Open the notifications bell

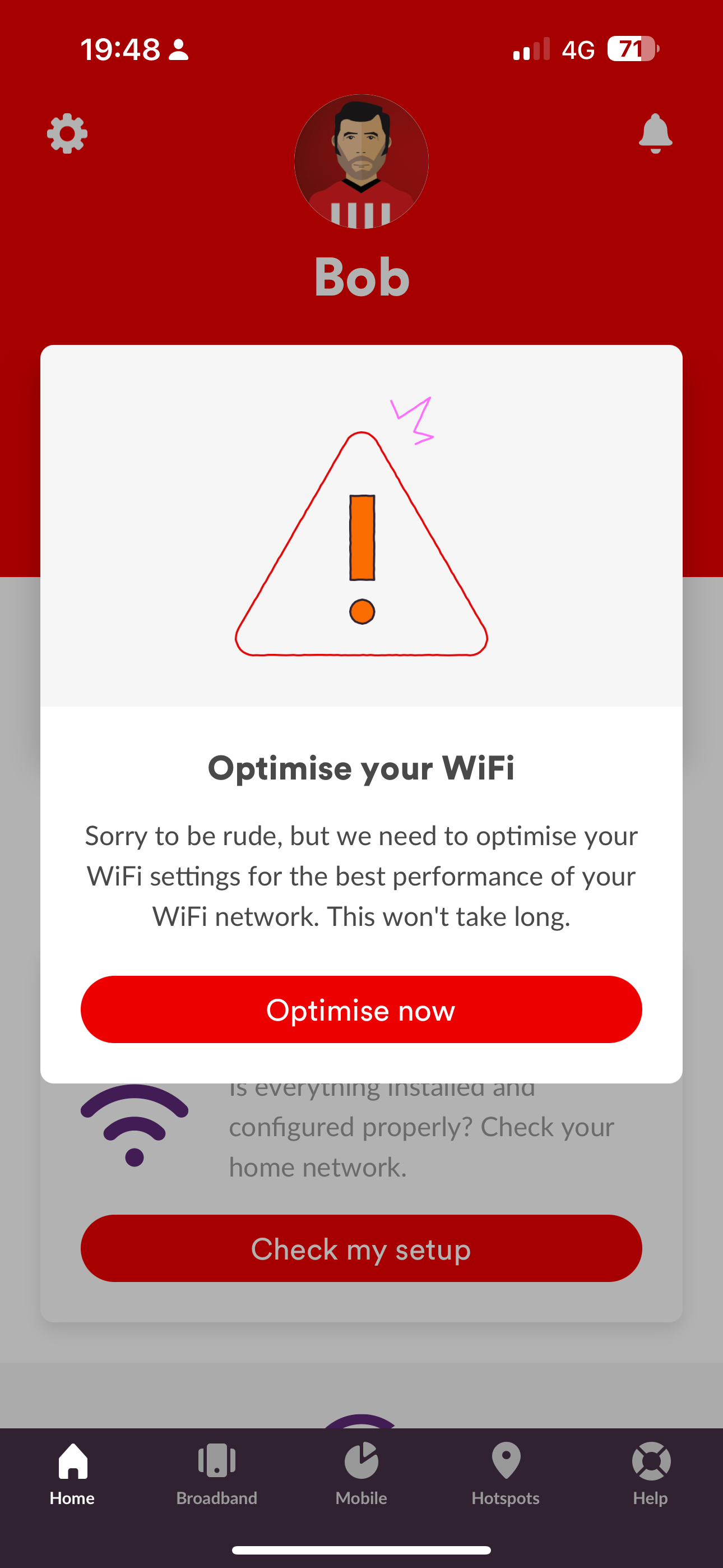[x=655, y=133]
